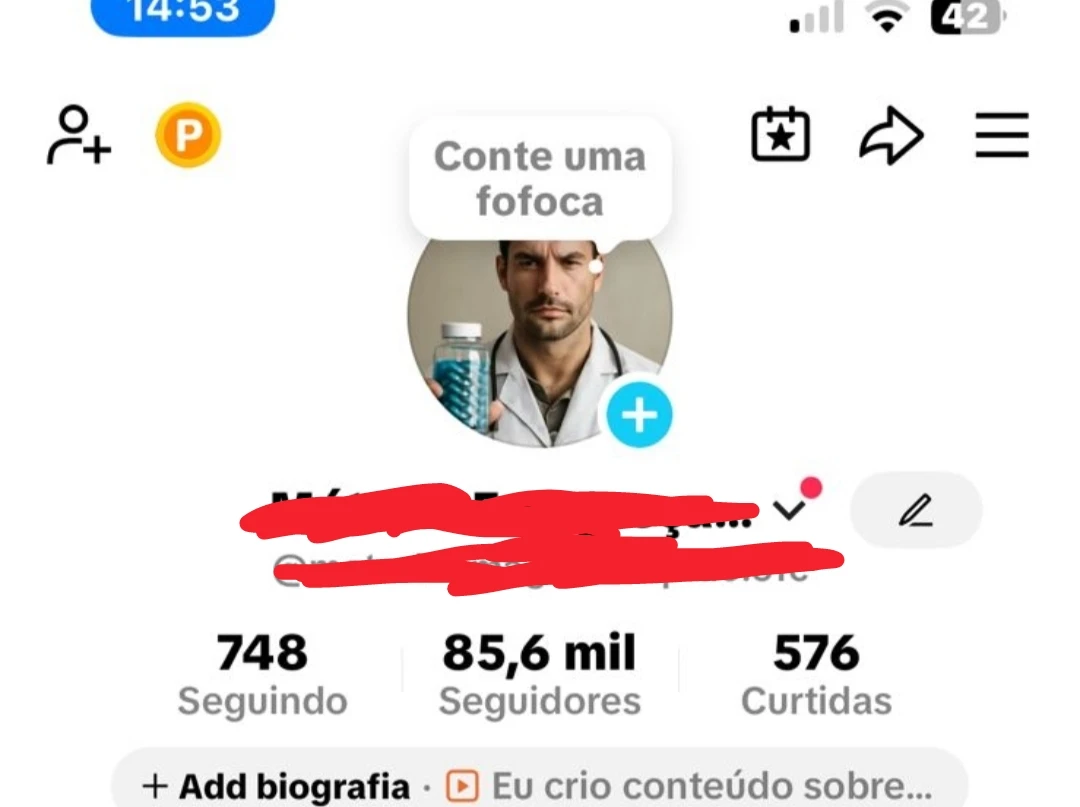This screenshot has height=807, width=1080.
Task: Add a story with the blue plus
Action: coord(639,414)
